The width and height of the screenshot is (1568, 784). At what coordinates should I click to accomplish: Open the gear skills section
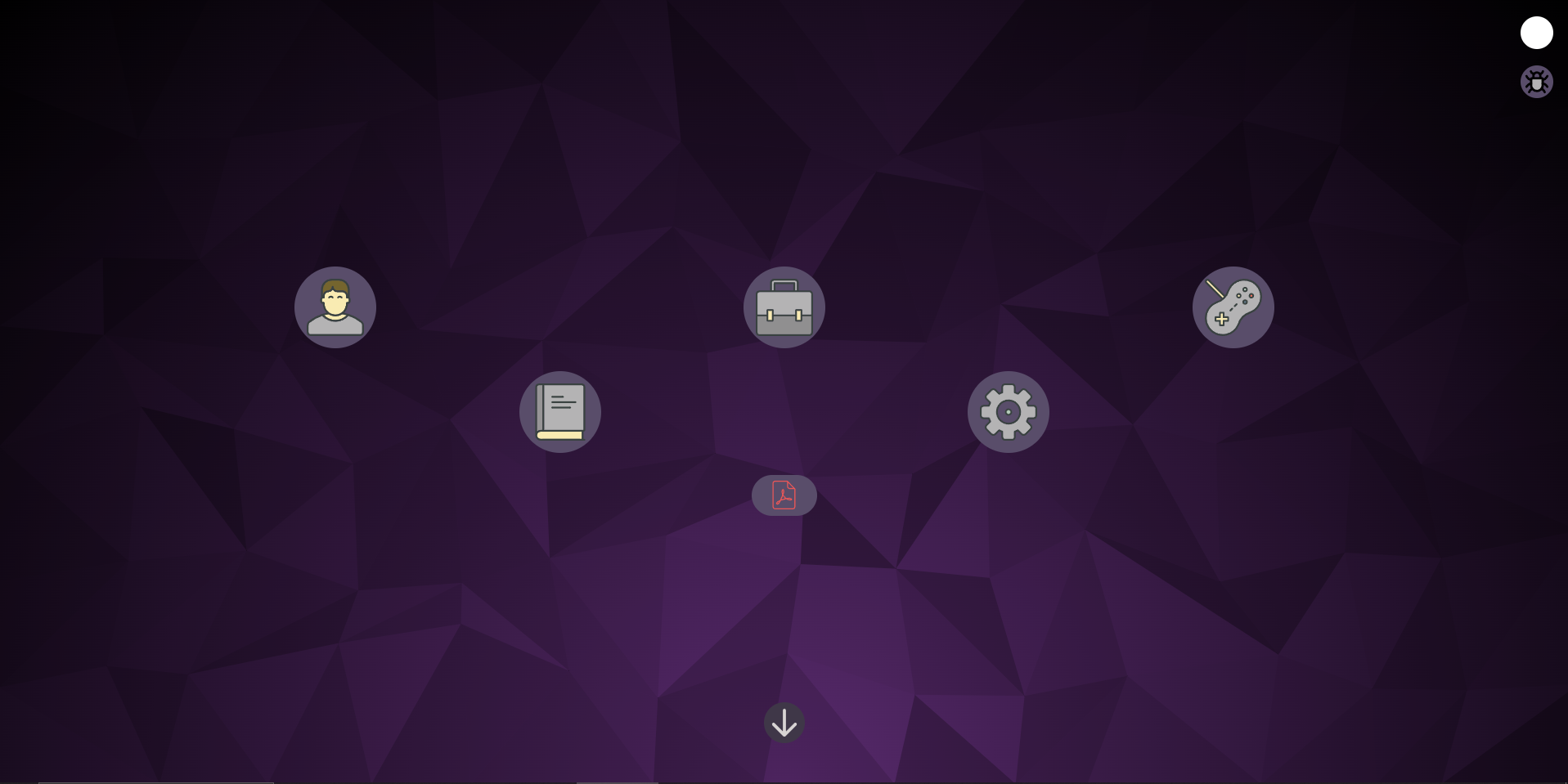point(1009,412)
